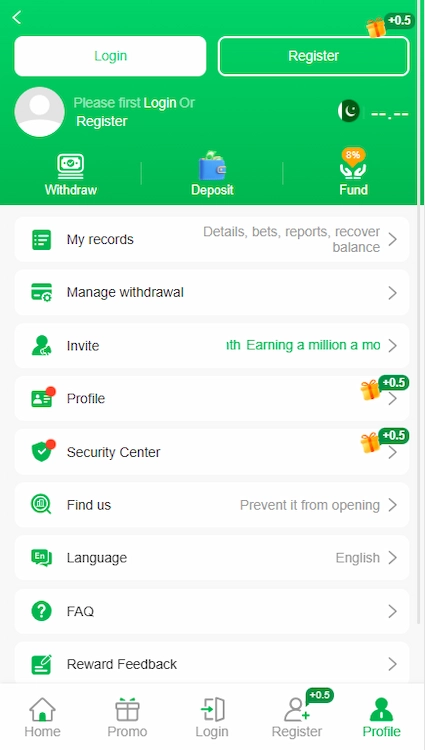
Task: Open the FAQ page
Action: click(212, 611)
